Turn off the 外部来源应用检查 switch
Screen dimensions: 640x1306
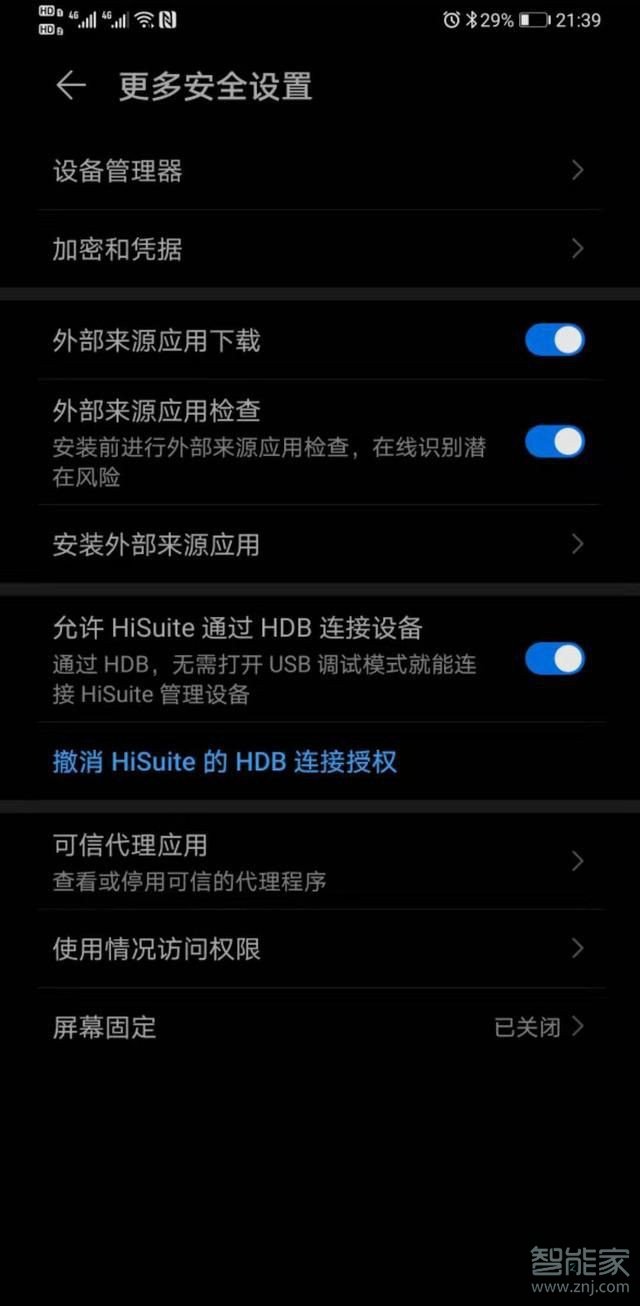tap(555, 441)
